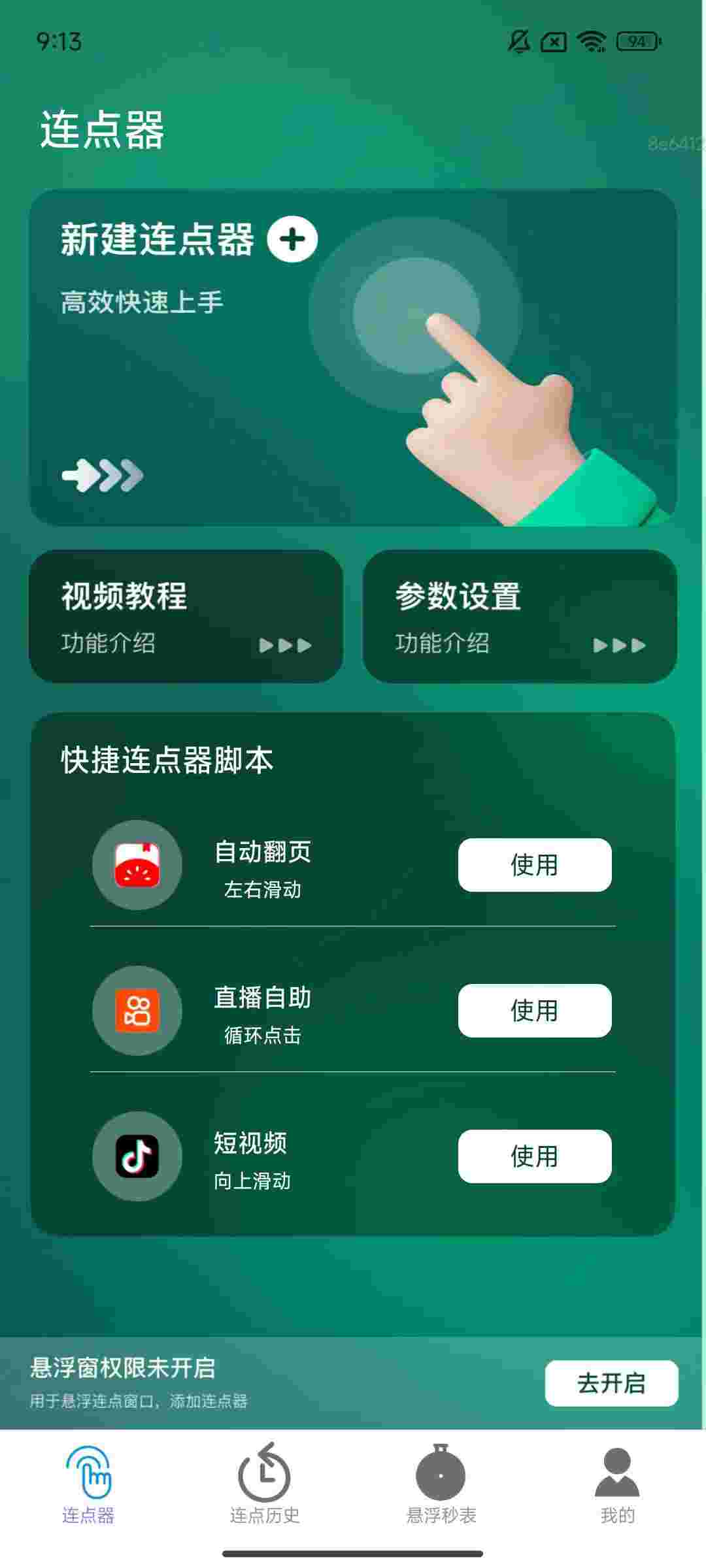
Task: Use the 自动翻页 script
Action: click(534, 865)
